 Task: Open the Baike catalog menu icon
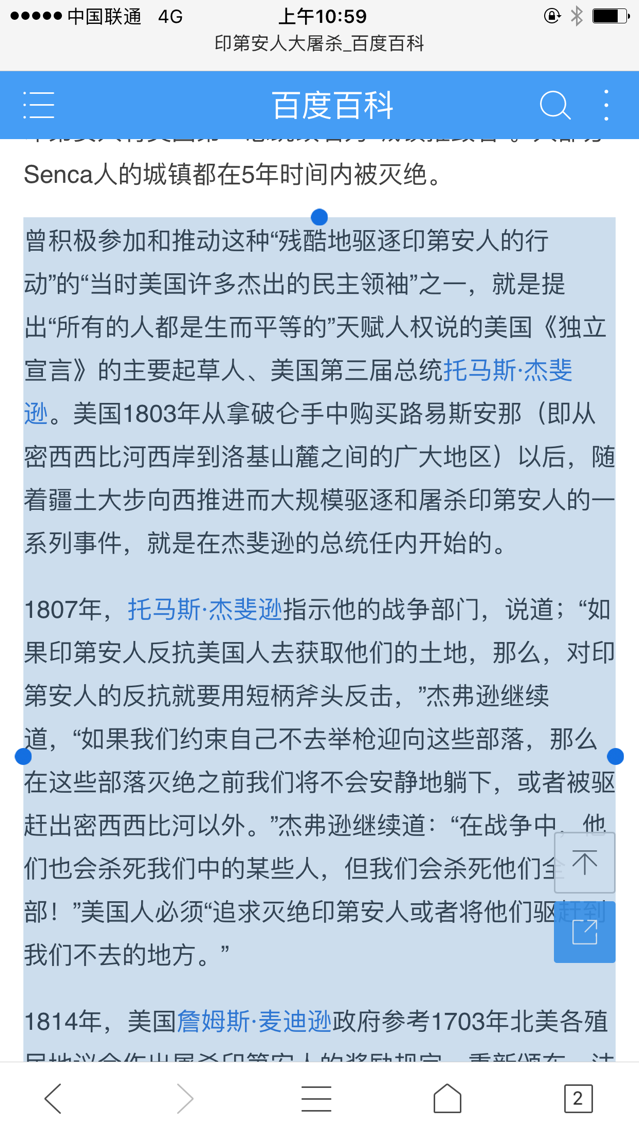tap(39, 105)
